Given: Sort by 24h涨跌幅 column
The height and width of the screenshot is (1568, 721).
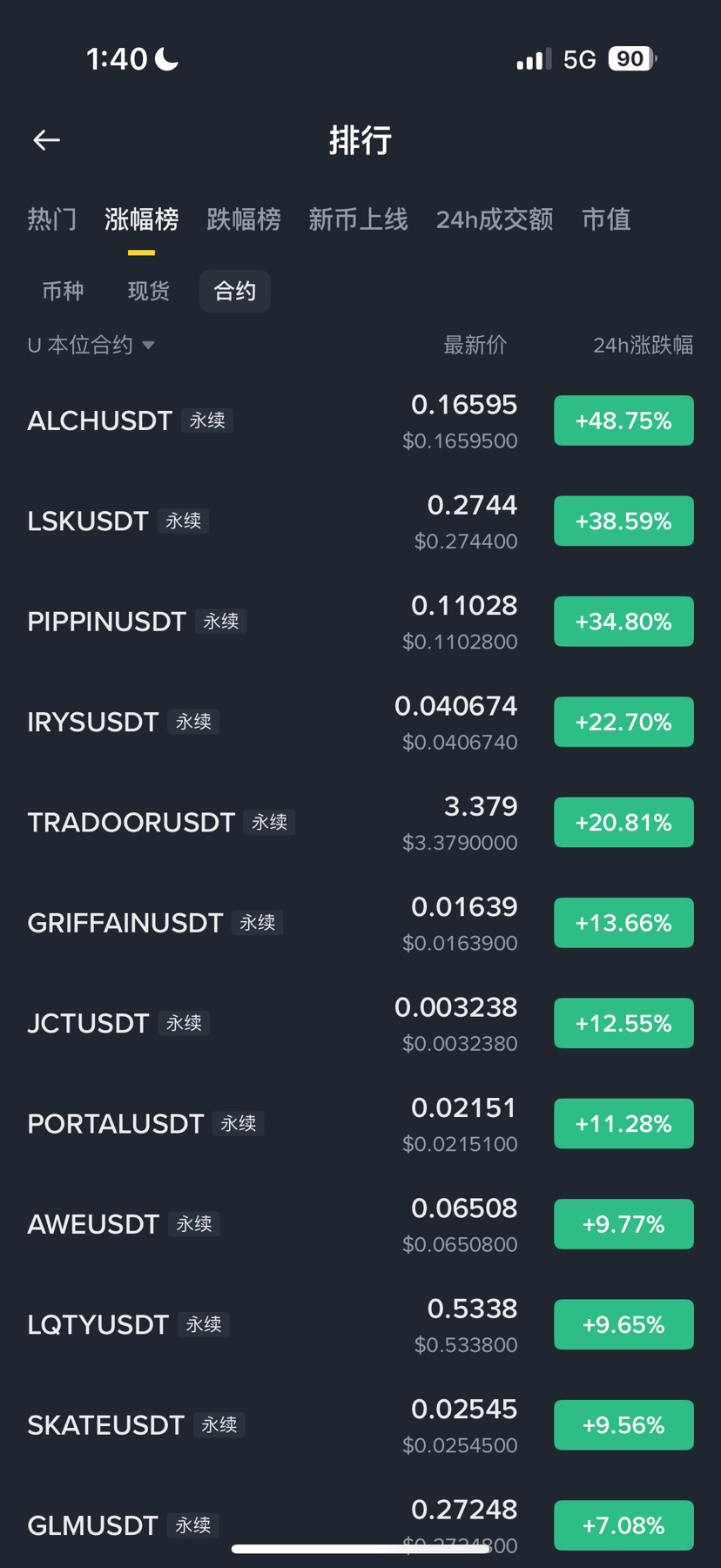Looking at the screenshot, I should pos(643,346).
